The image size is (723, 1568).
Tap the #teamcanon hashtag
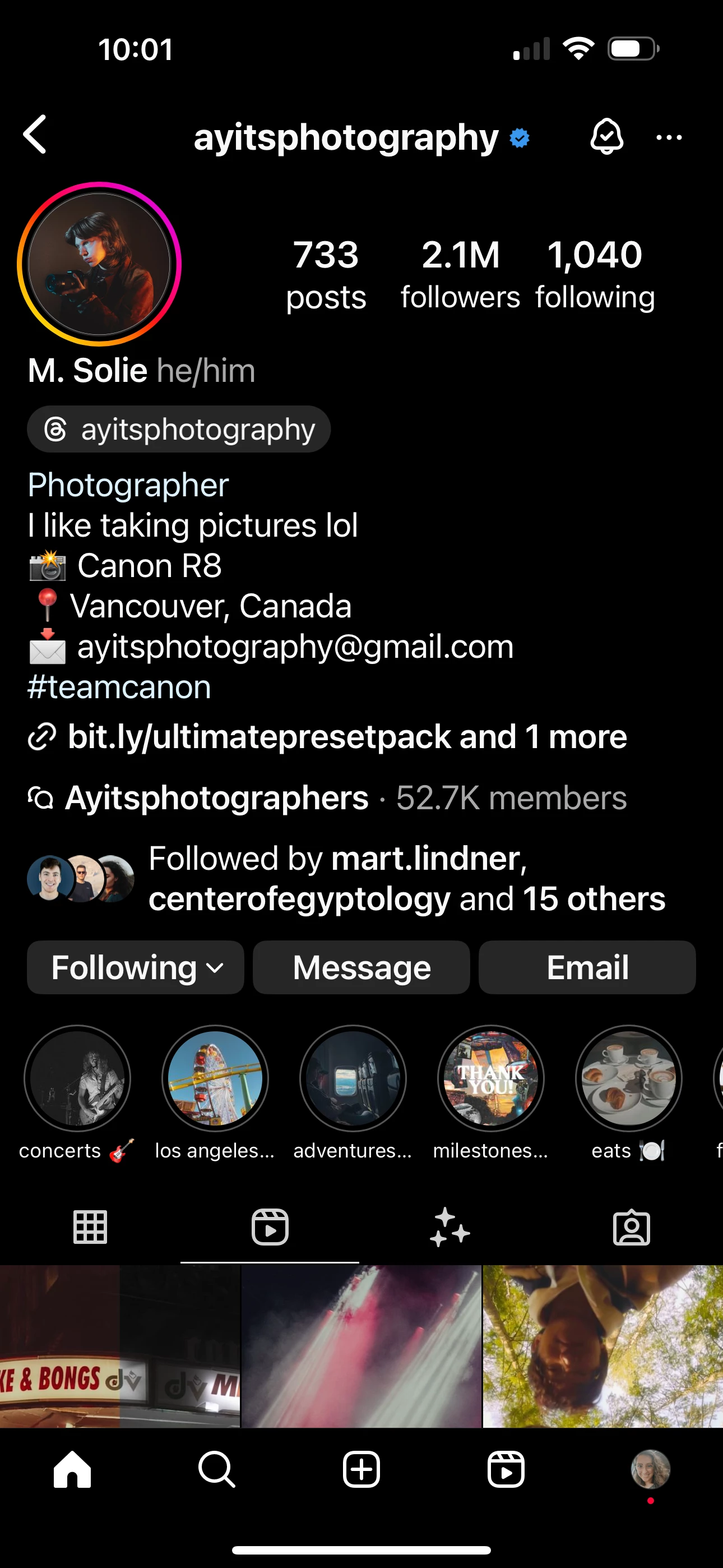tap(119, 687)
